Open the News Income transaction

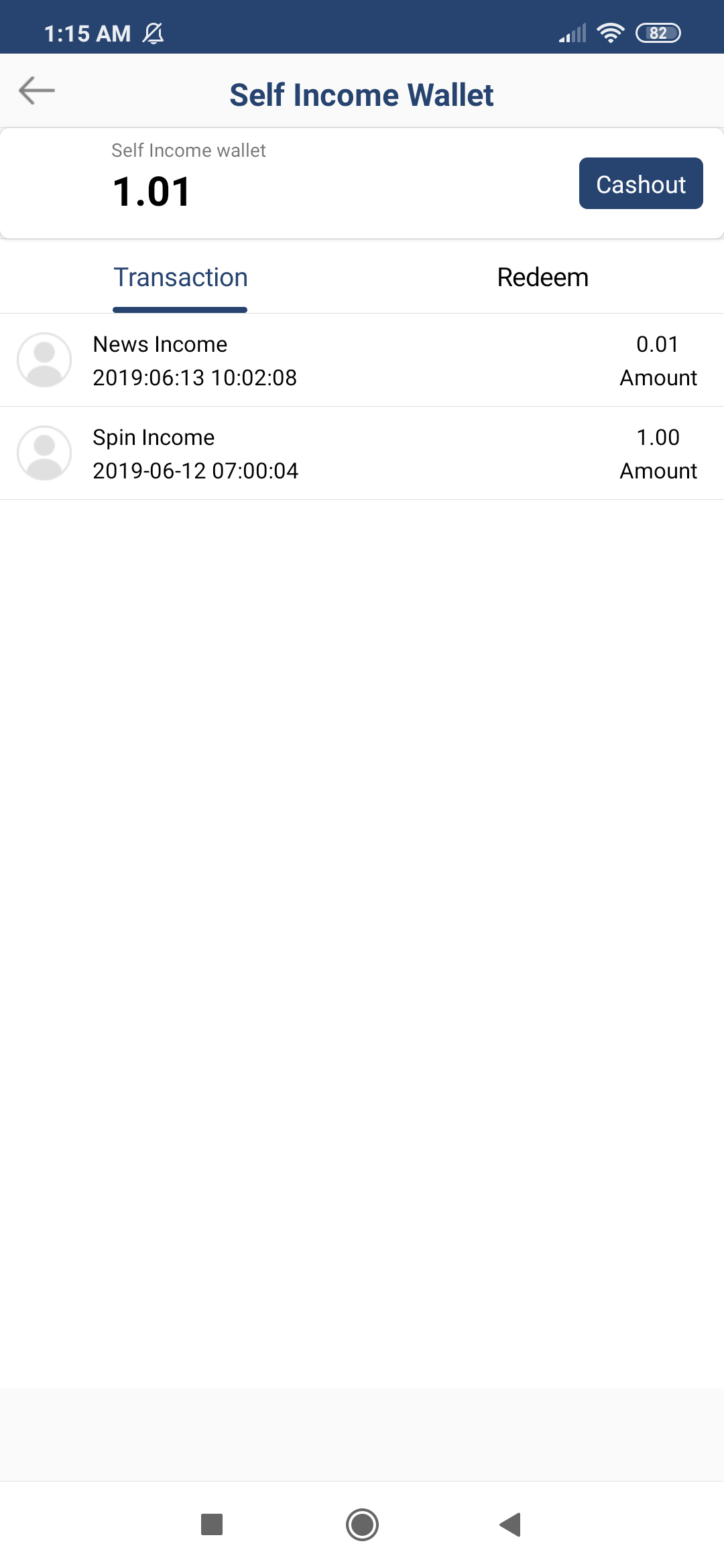362,361
